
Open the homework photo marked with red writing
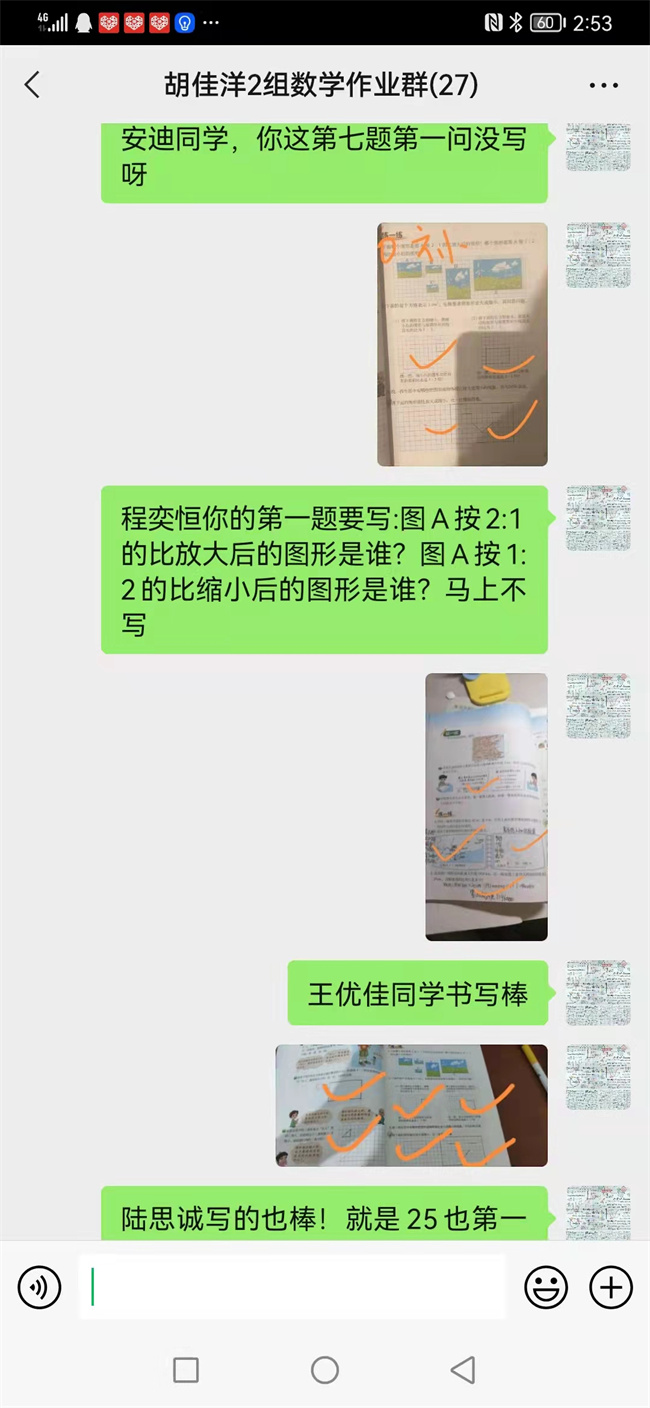tap(462, 344)
